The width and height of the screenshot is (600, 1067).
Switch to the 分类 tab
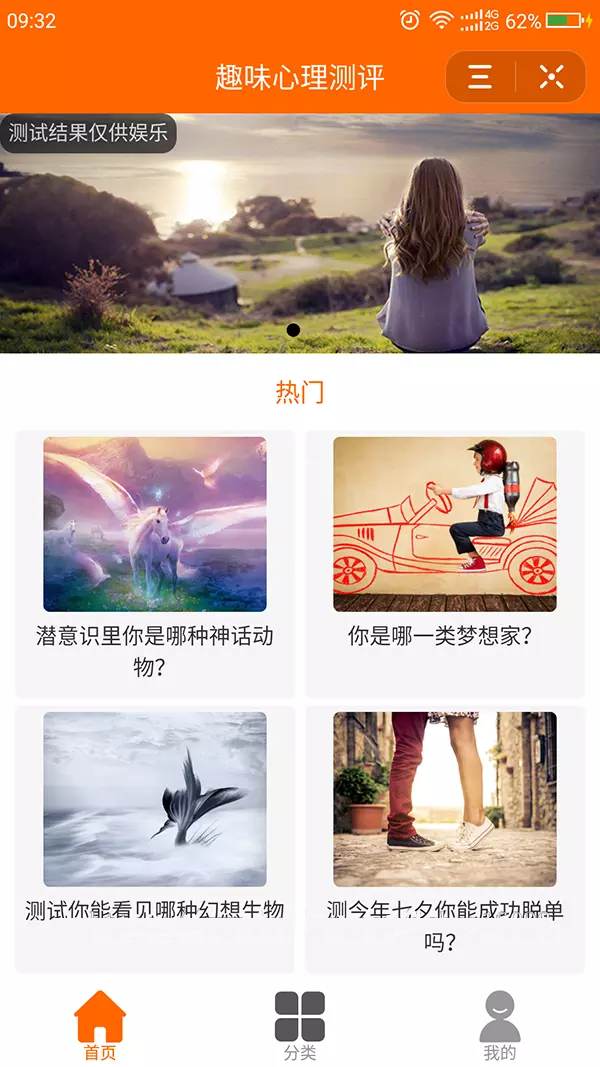(x=300, y=1026)
